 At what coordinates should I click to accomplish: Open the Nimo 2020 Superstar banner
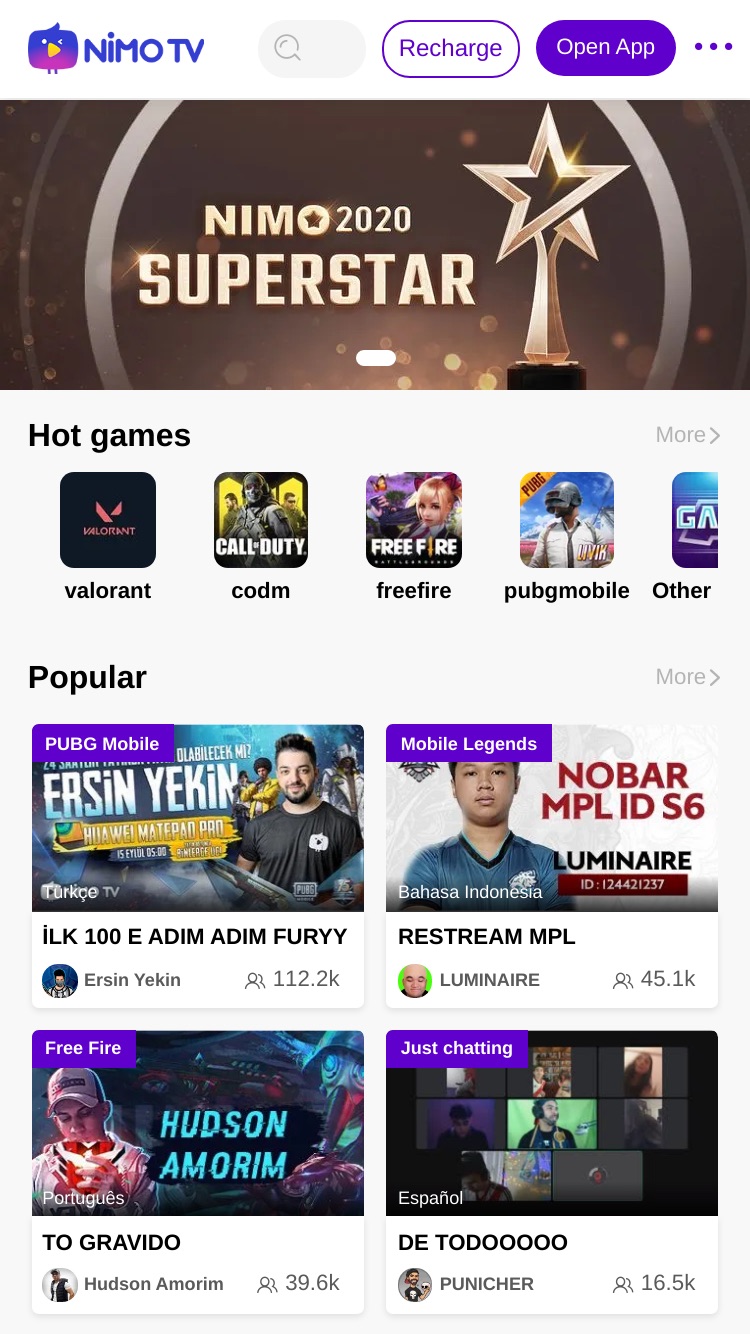[375, 245]
